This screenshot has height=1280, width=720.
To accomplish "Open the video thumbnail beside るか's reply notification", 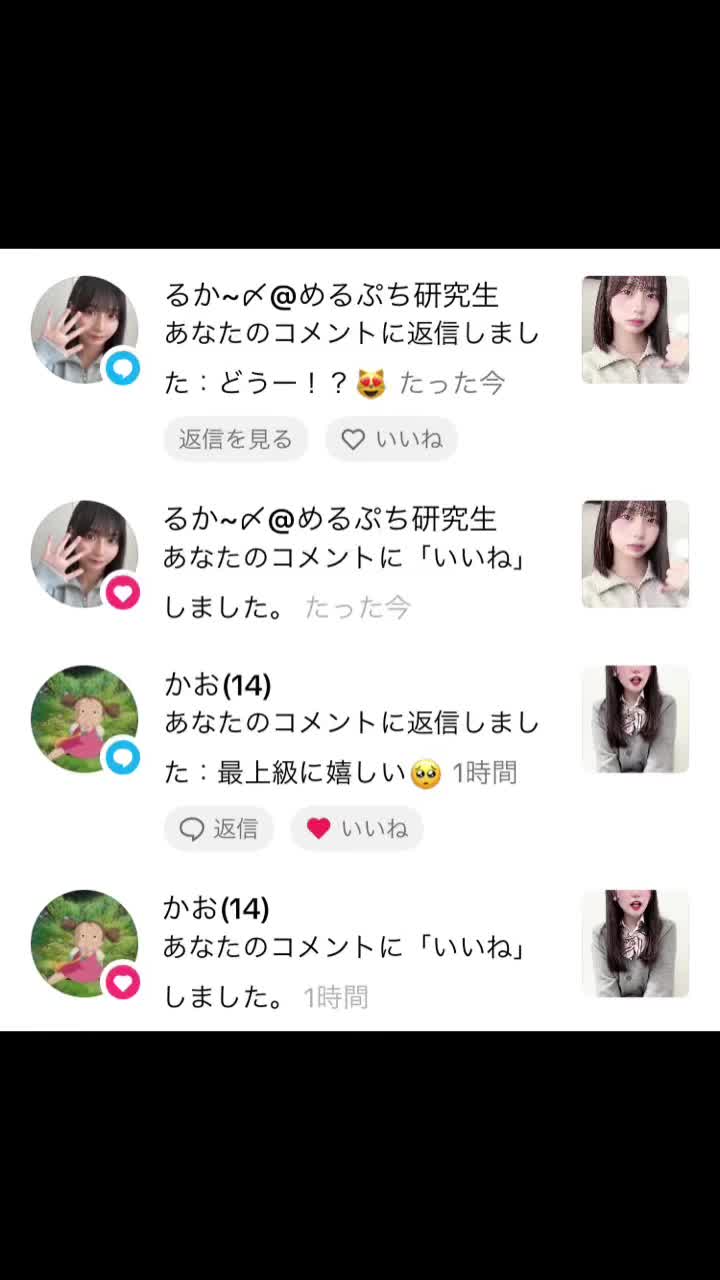I will 635,330.
